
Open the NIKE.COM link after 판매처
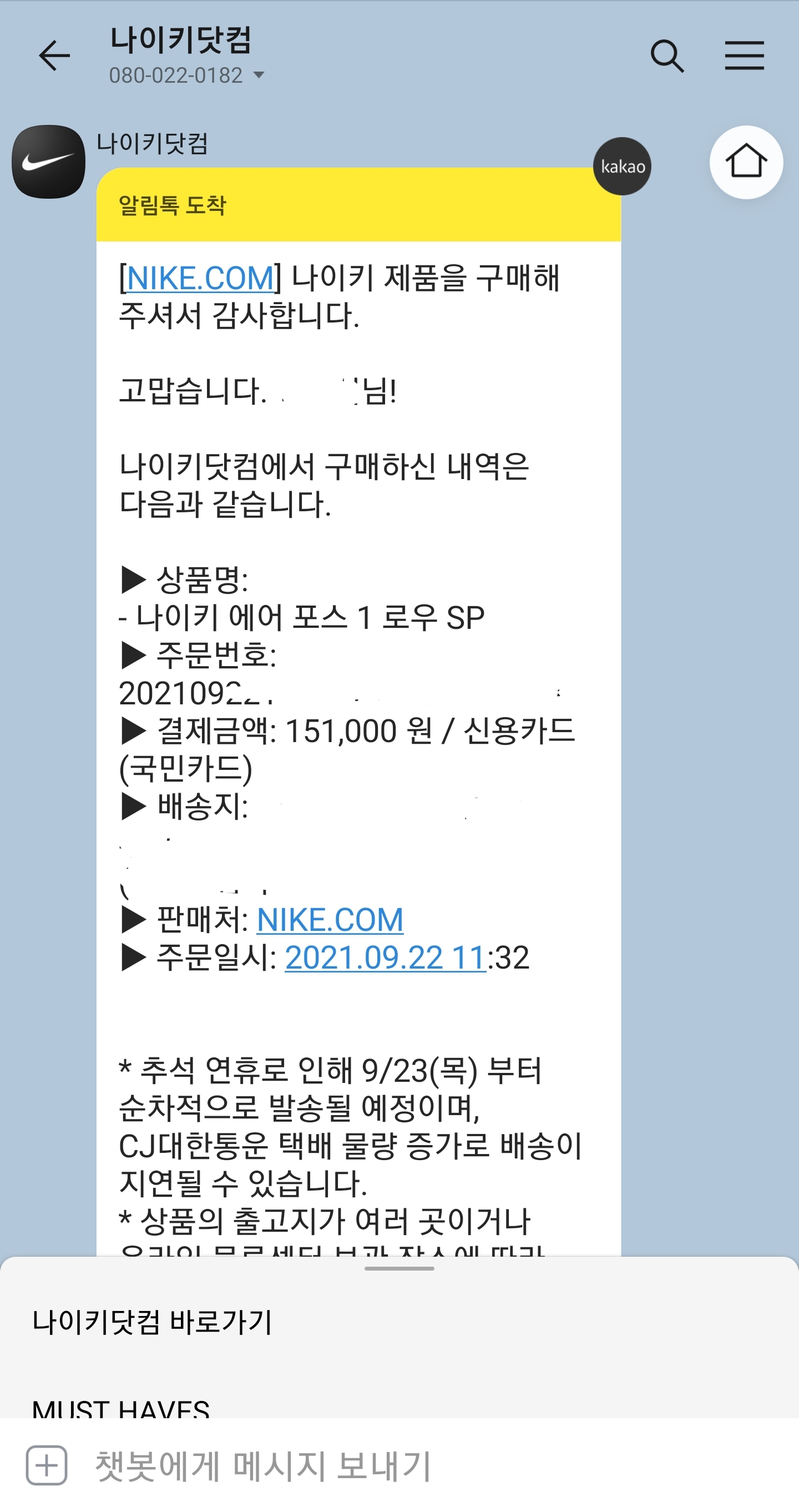tap(330, 919)
